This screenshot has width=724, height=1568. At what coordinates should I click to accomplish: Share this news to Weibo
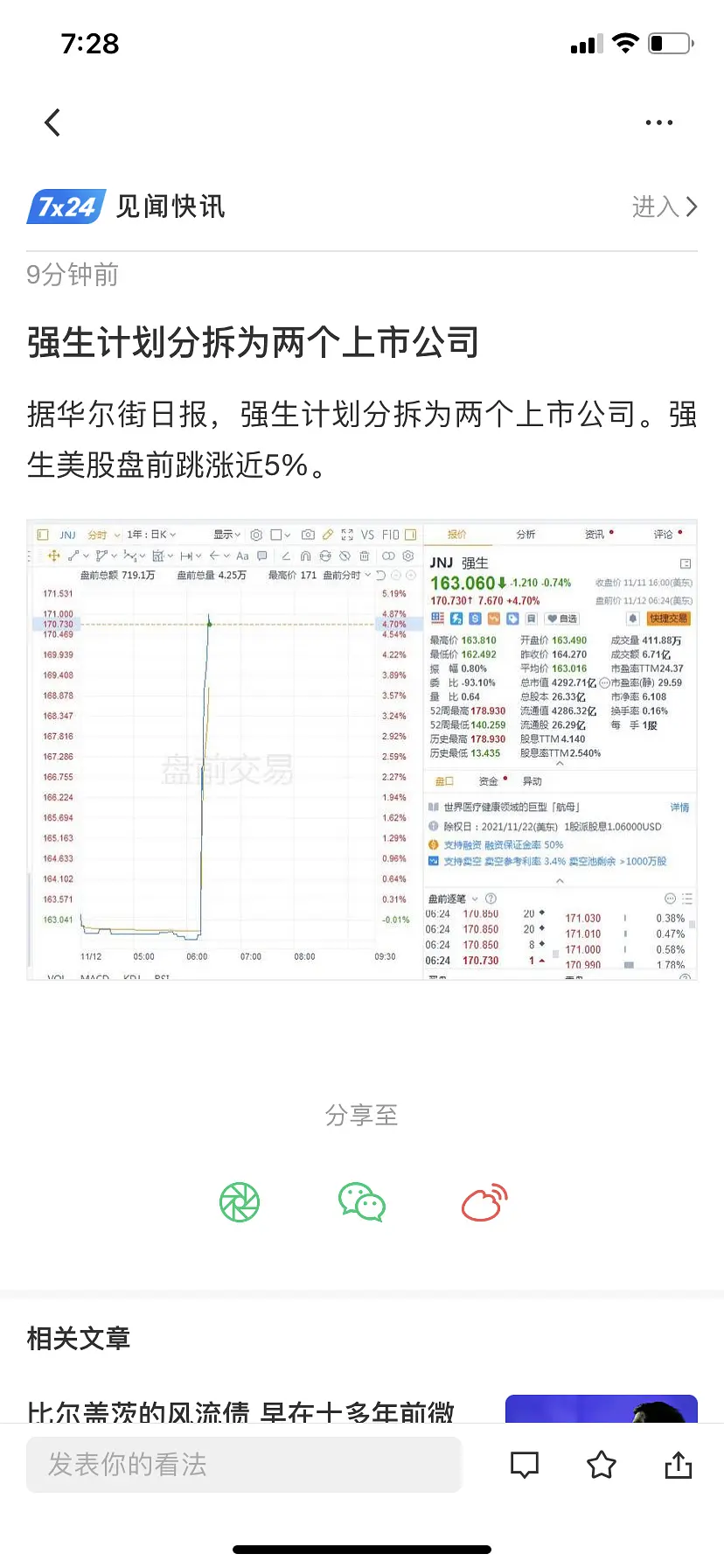[x=484, y=1202]
